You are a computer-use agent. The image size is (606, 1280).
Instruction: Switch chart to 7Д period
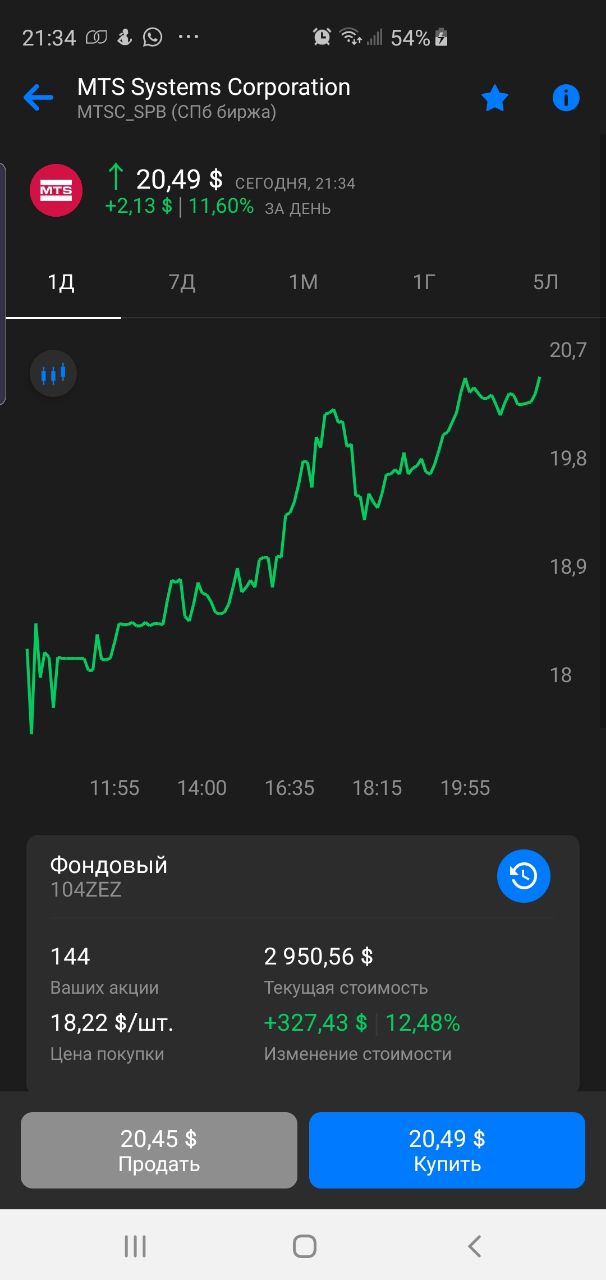182,282
